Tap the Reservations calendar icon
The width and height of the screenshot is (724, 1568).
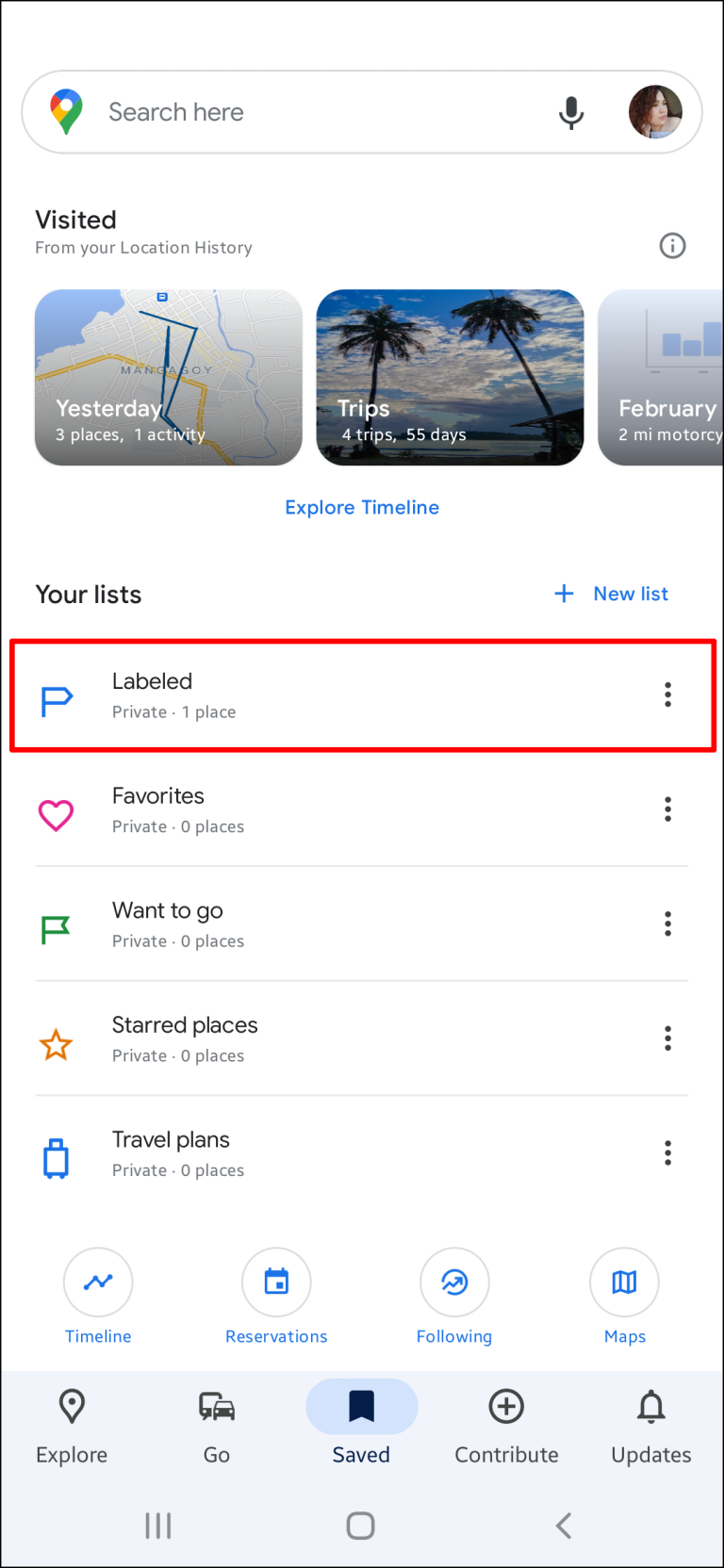click(276, 1282)
